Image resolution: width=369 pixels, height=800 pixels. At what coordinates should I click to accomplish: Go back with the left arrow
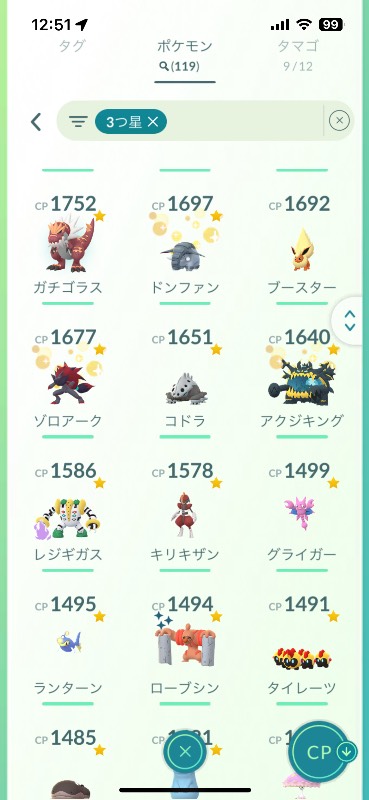point(36,122)
